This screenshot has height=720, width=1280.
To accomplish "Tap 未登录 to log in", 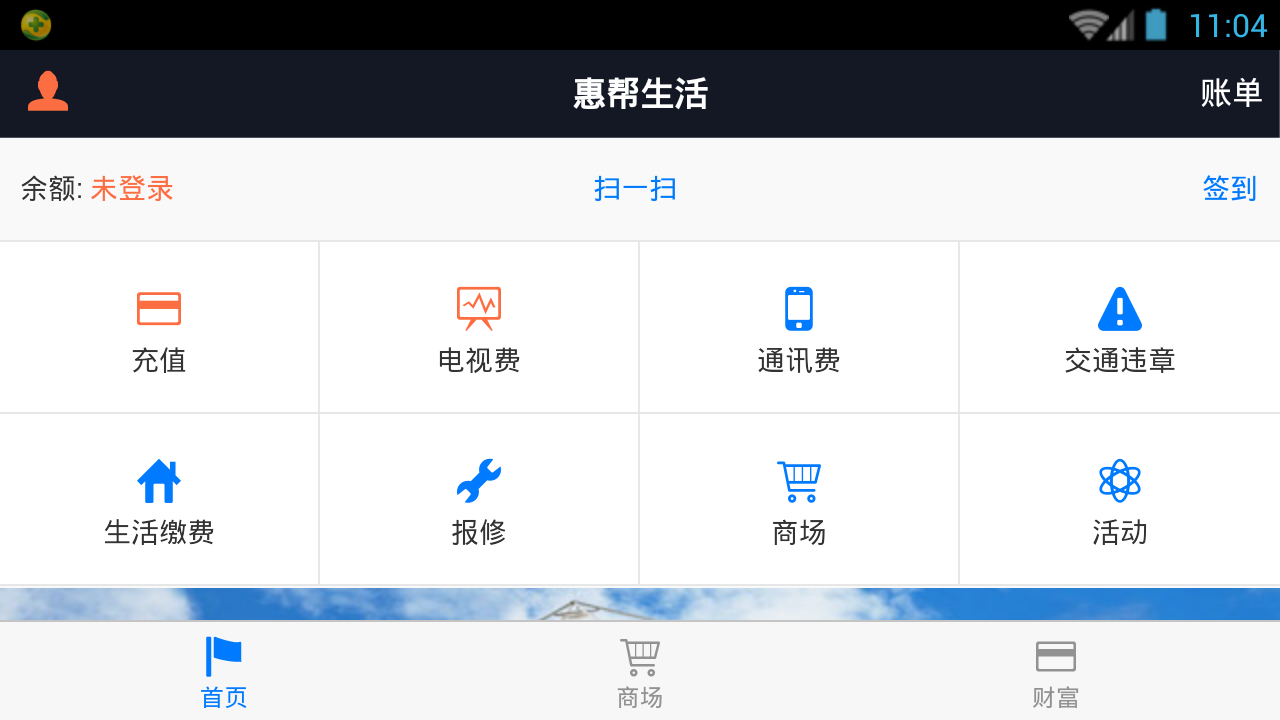I will point(132,189).
